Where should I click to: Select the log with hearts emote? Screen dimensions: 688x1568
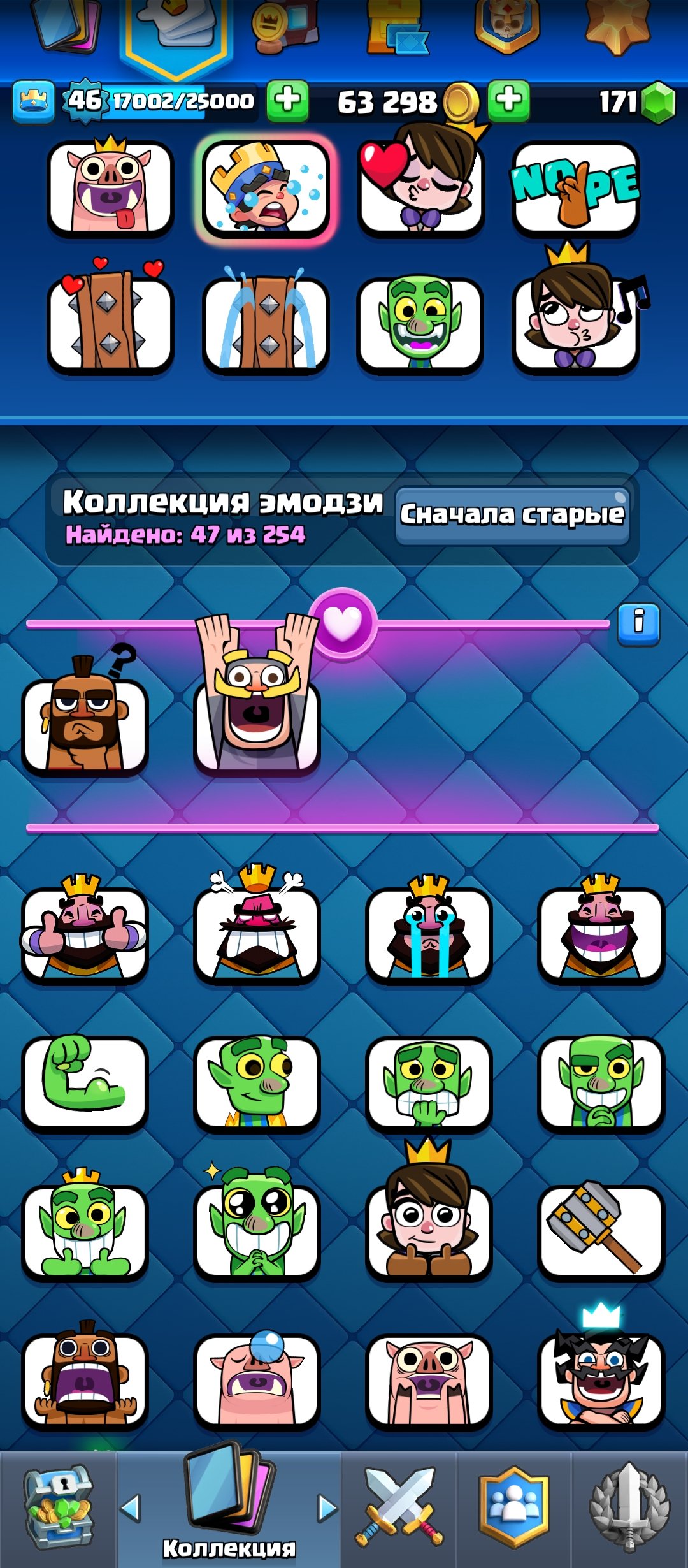110,323
